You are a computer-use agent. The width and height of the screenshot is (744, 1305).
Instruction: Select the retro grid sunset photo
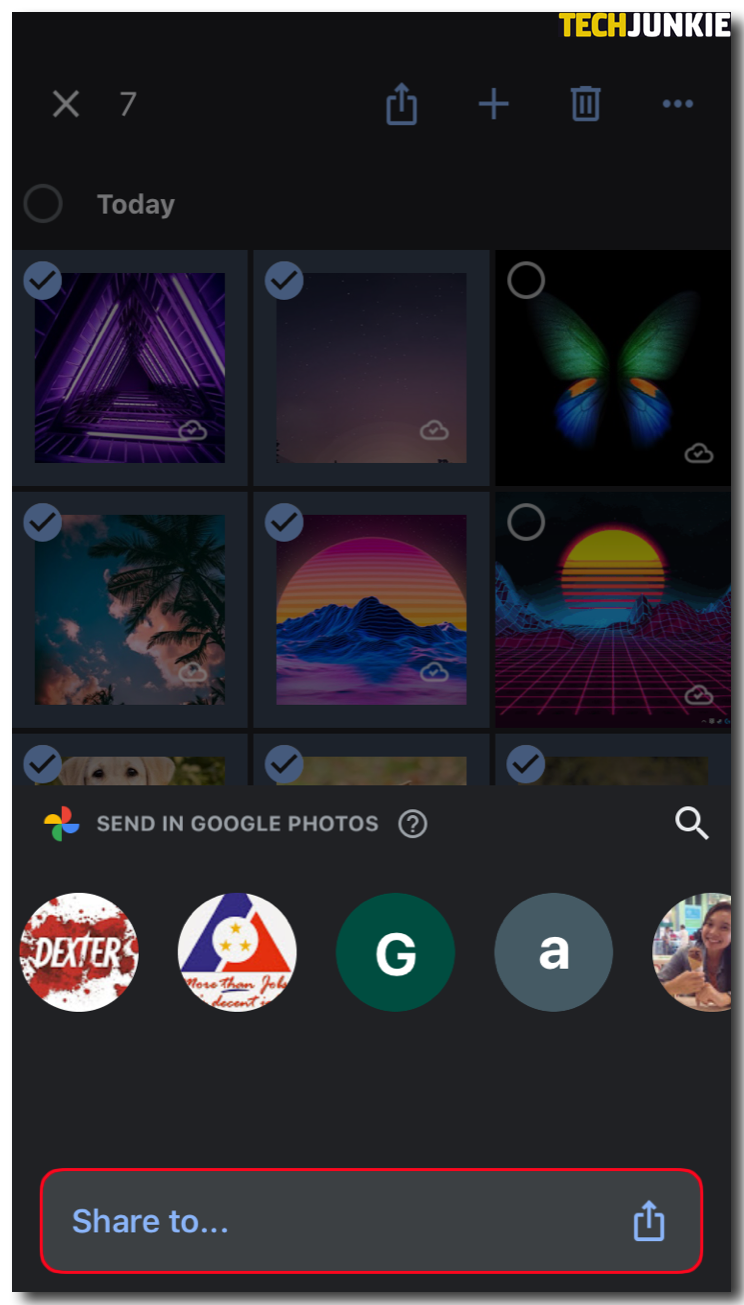(x=526, y=521)
